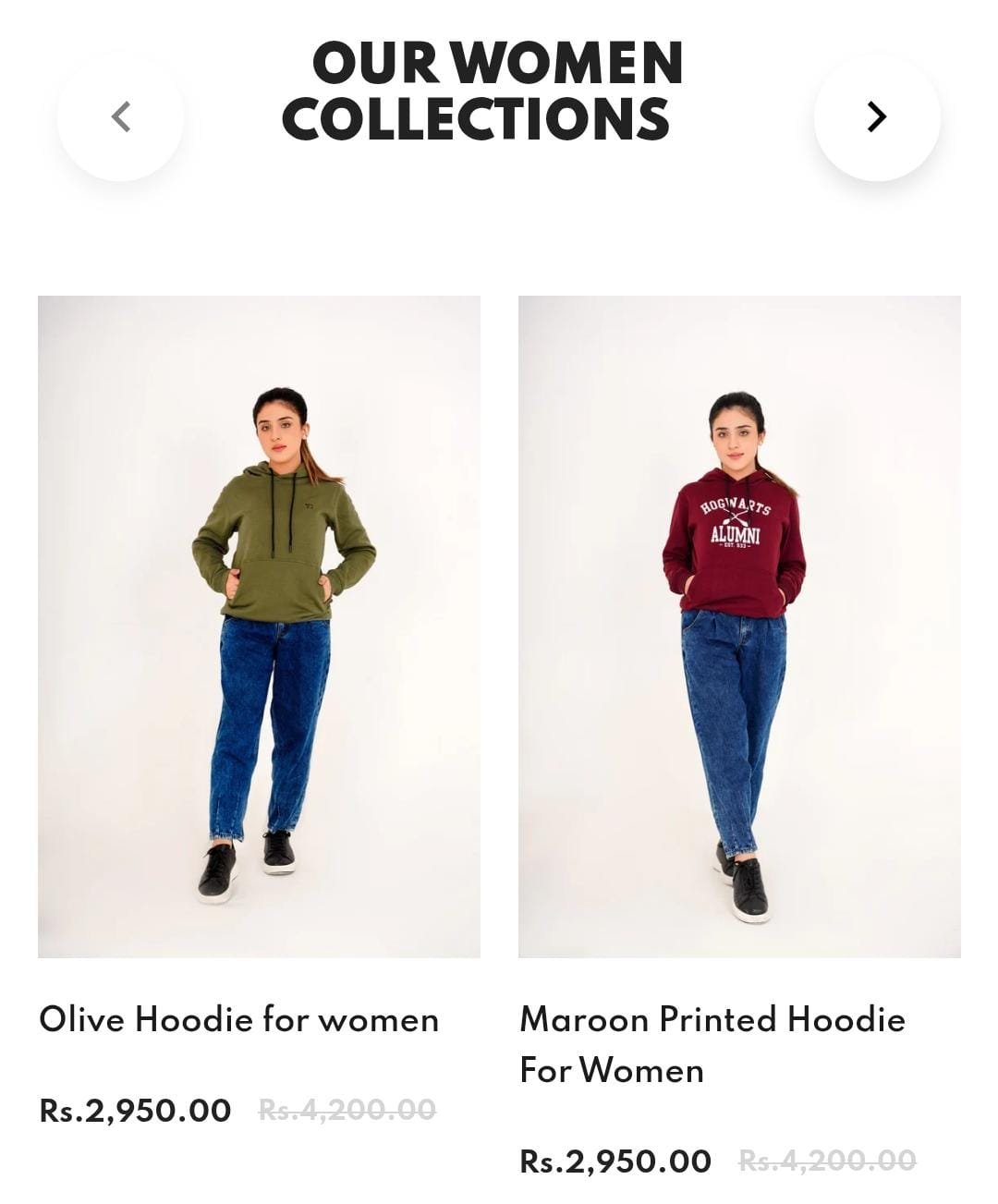Open the Olive Hoodie product image
This screenshot has height=1204, width=998.
(x=259, y=626)
